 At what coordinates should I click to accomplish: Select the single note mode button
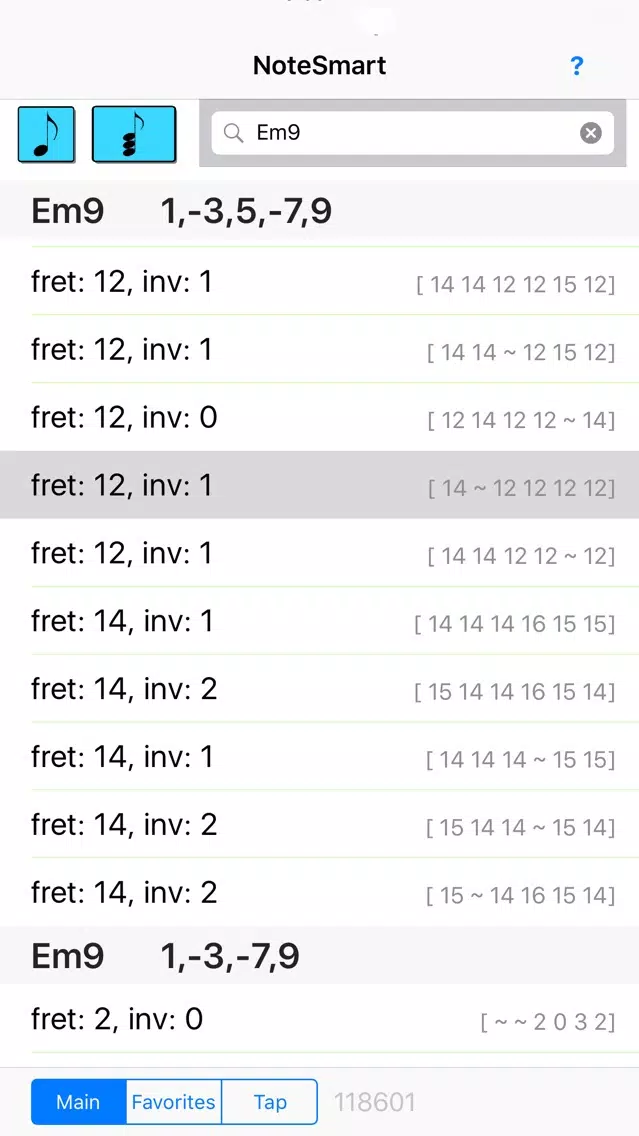pyautogui.click(x=46, y=134)
